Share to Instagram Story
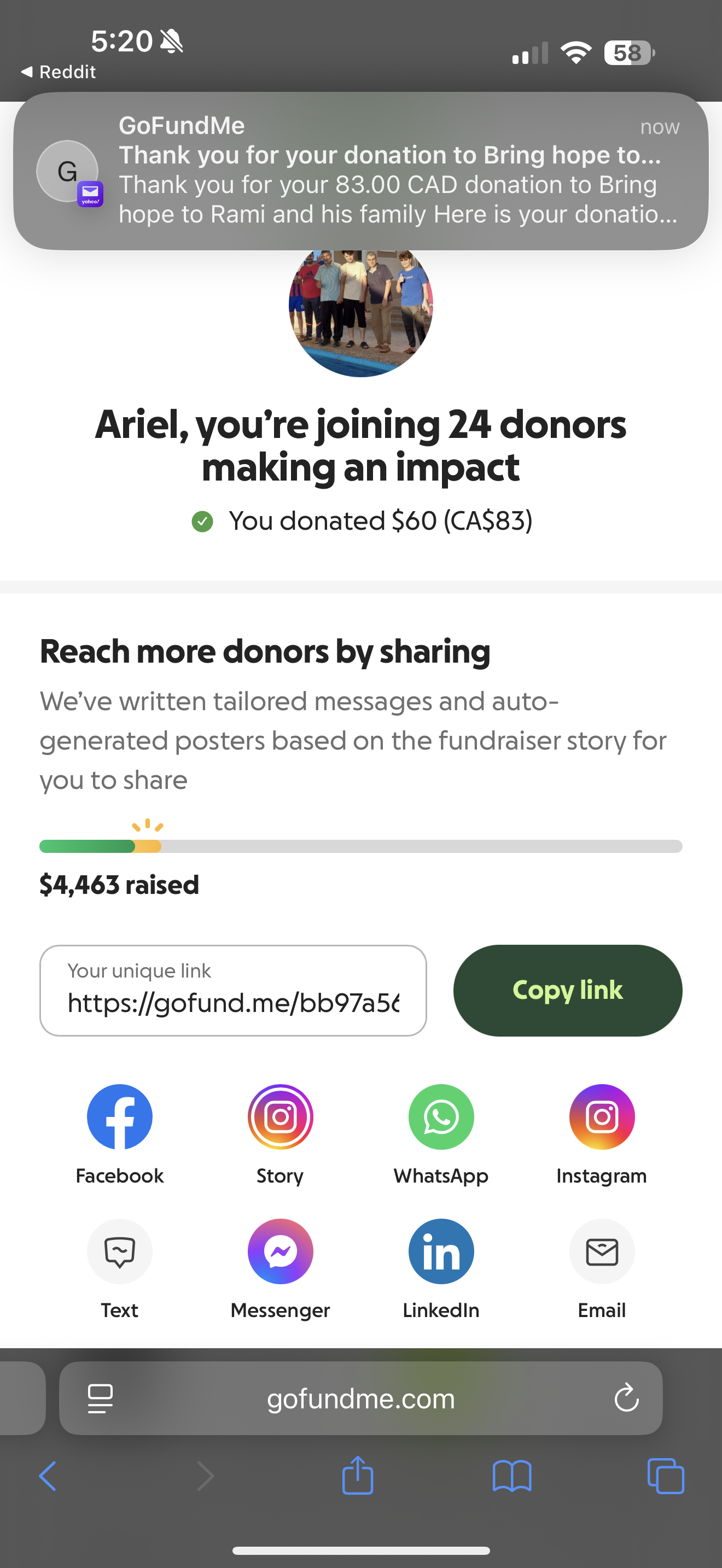This screenshot has width=722, height=1568. pyautogui.click(x=280, y=1117)
